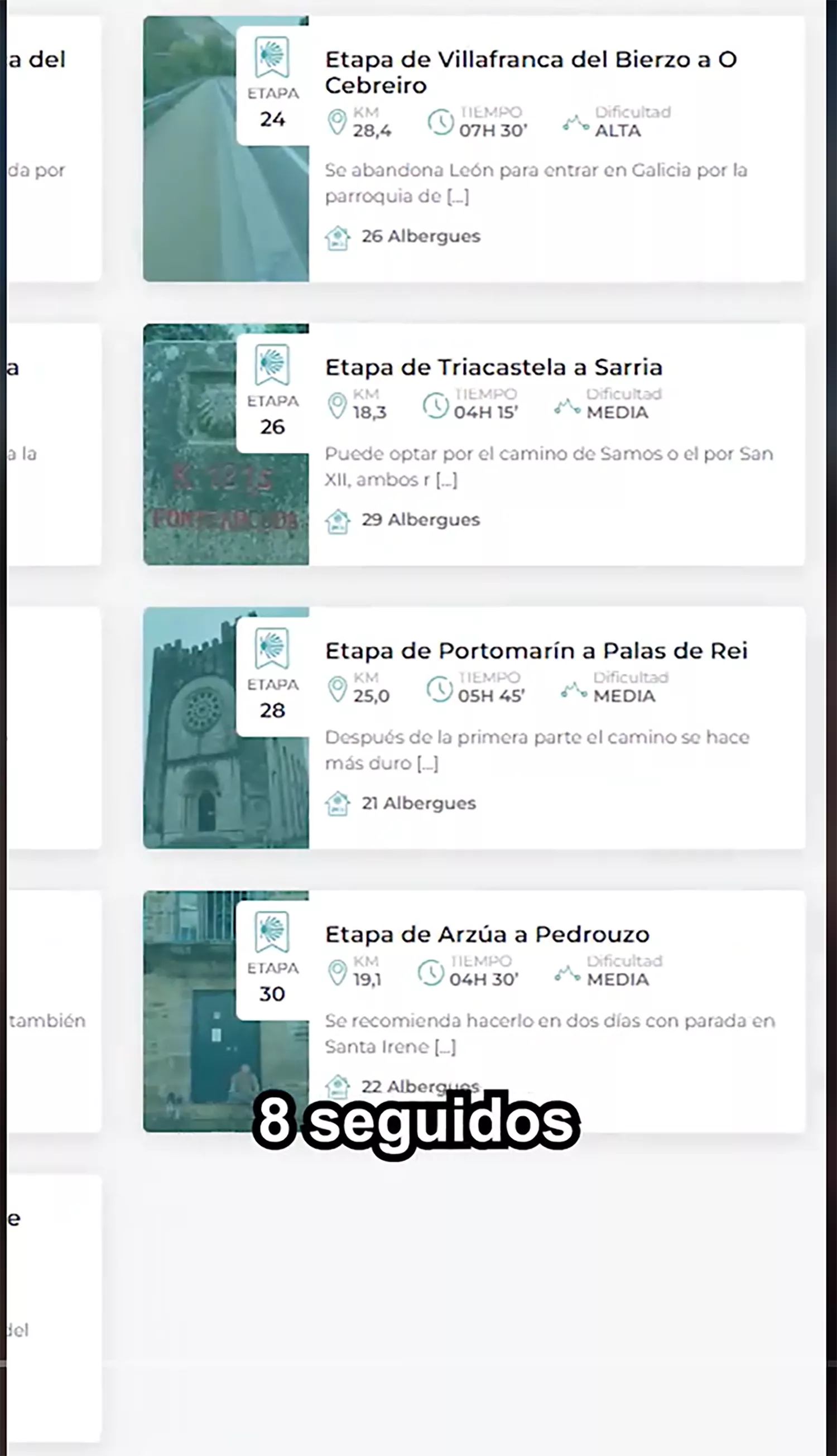Screen dimensions: 837x1456
Task: Open the '21 Albergues' listing on Portomarín stage
Action: coord(419,803)
